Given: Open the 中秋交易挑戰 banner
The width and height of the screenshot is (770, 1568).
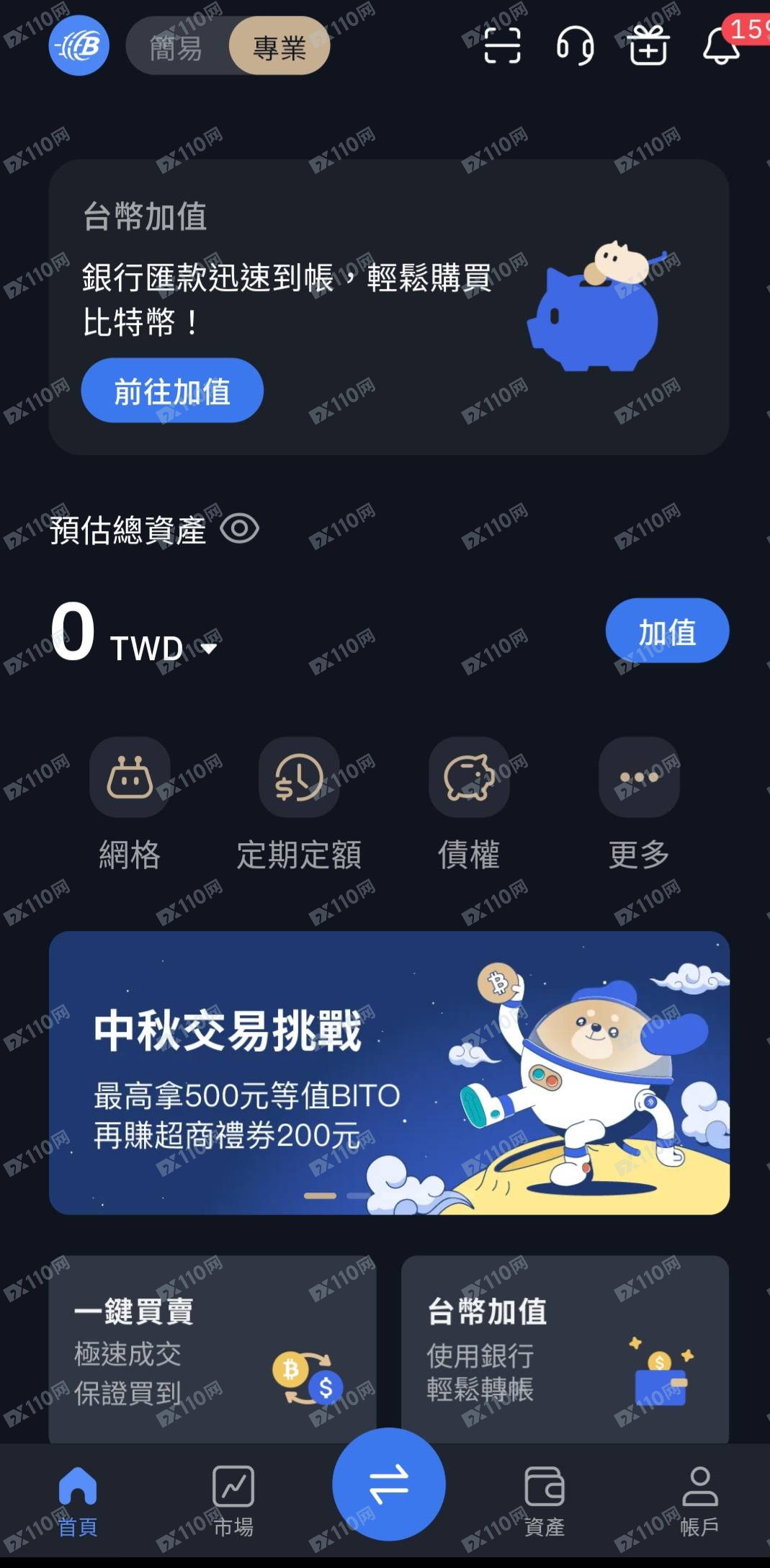Looking at the screenshot, I should [x=389, y=1072].
